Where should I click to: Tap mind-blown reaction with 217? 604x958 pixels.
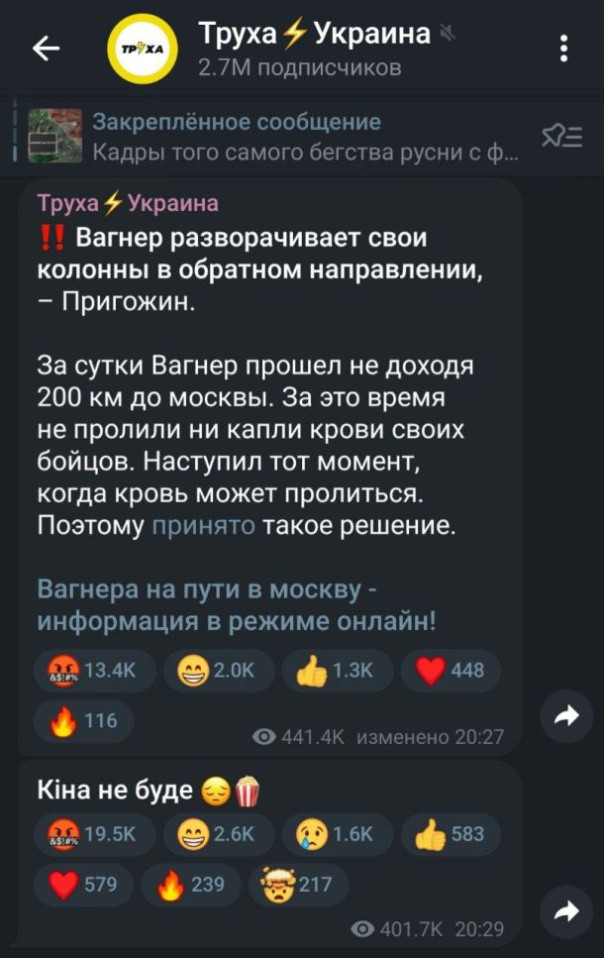click(298, 885)
